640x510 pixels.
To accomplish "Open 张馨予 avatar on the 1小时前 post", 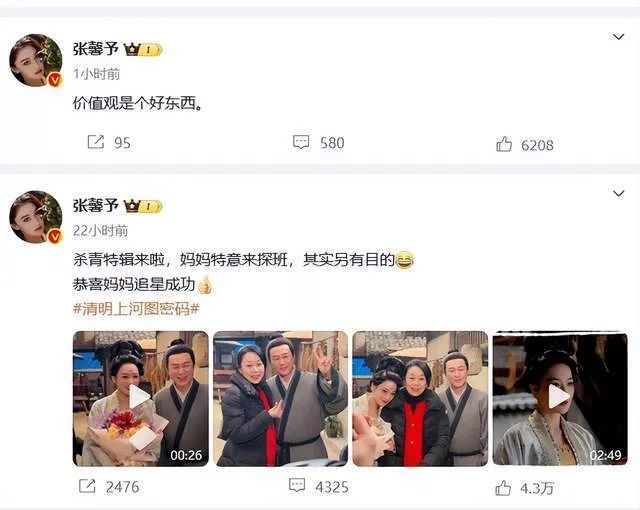I will click(36, 60).
